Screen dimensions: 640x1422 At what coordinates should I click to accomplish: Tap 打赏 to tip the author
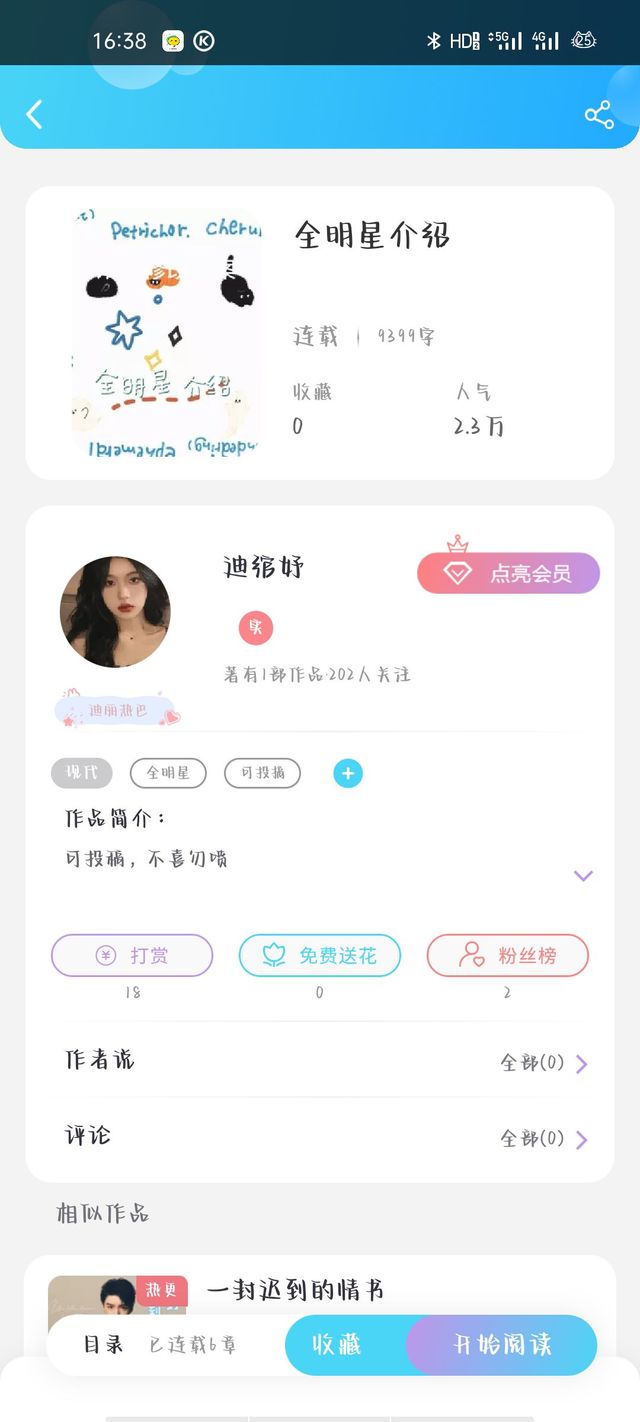coord(132,955)
